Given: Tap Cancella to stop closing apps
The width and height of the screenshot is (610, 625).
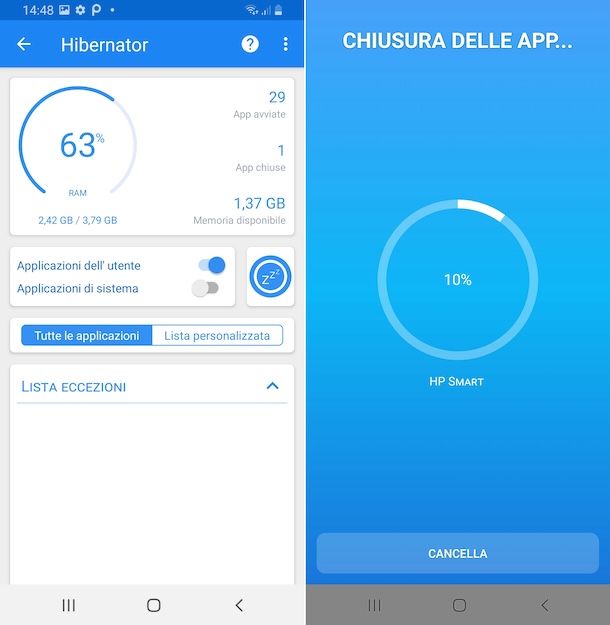Looking at the screenshot, I should point(458,553).
